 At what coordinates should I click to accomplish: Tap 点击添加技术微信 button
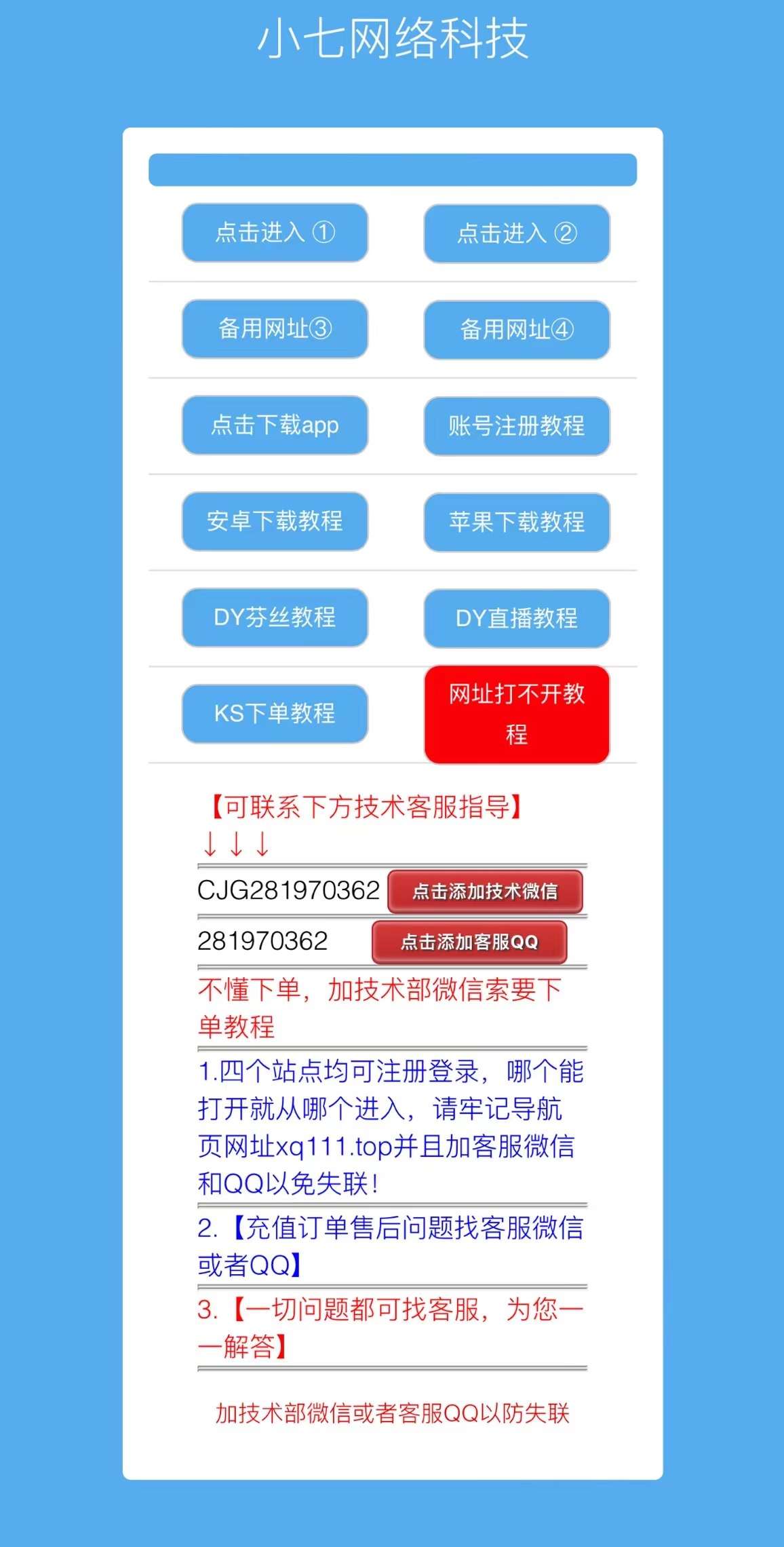point(485,892)
